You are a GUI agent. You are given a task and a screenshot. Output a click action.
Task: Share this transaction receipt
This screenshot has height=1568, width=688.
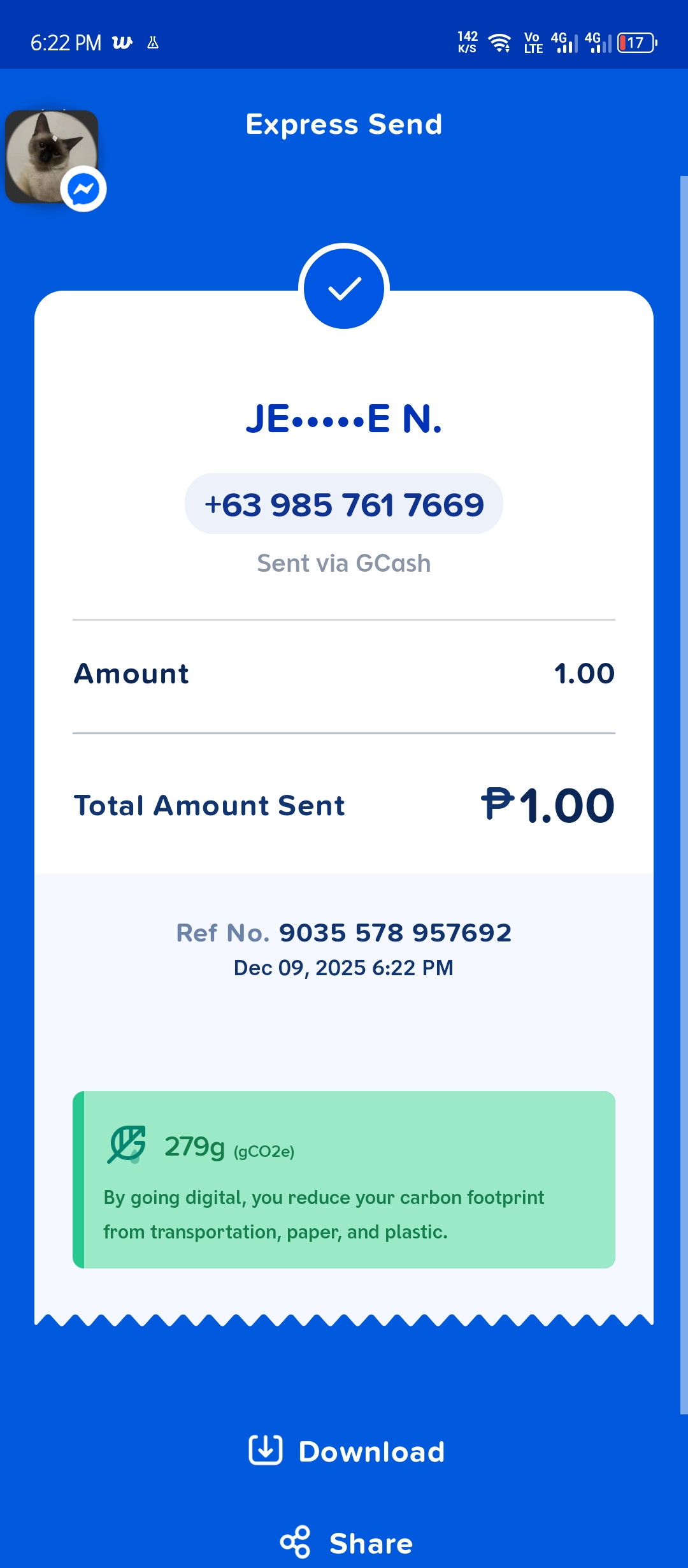pyautogui.click(x=347, y=1543)
